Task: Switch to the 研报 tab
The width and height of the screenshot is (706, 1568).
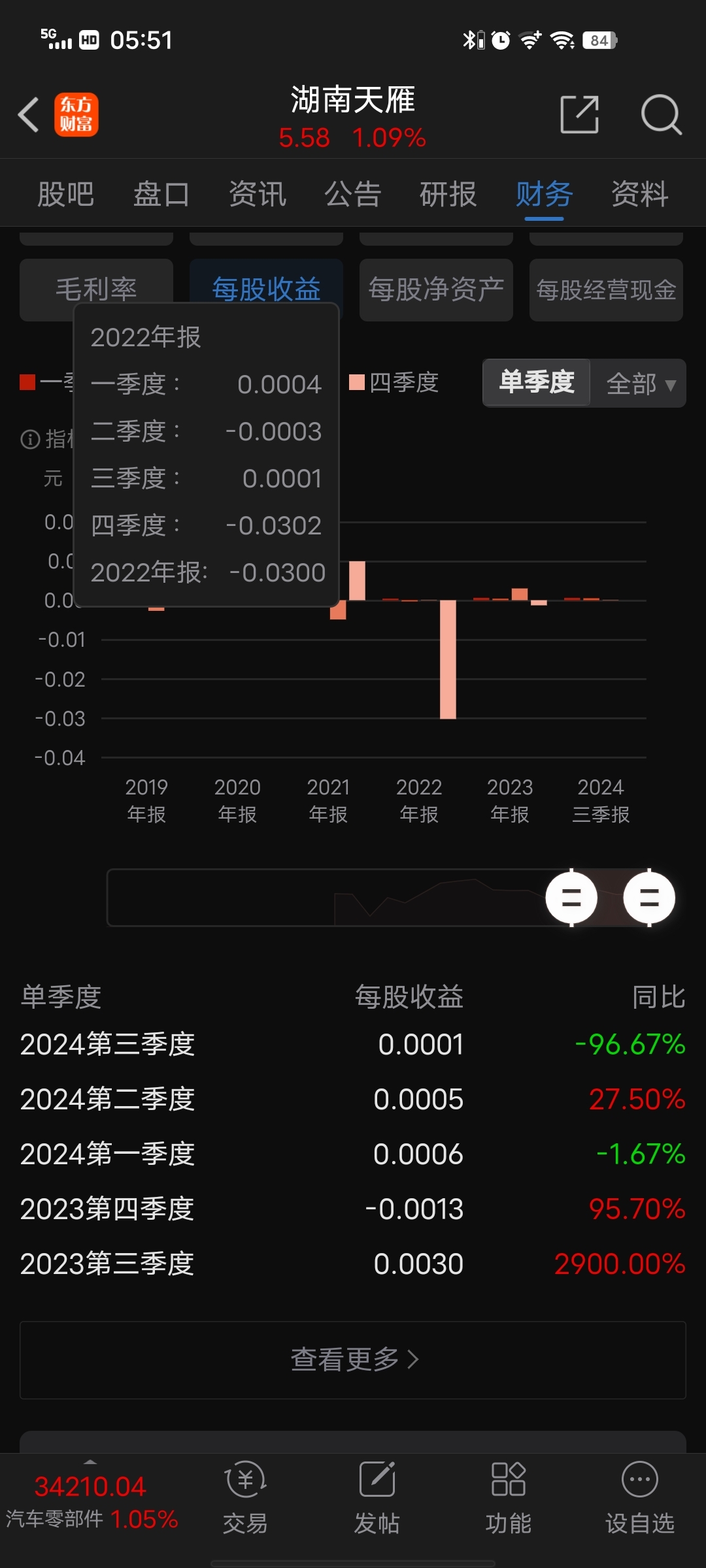Action: coord(448,194)
